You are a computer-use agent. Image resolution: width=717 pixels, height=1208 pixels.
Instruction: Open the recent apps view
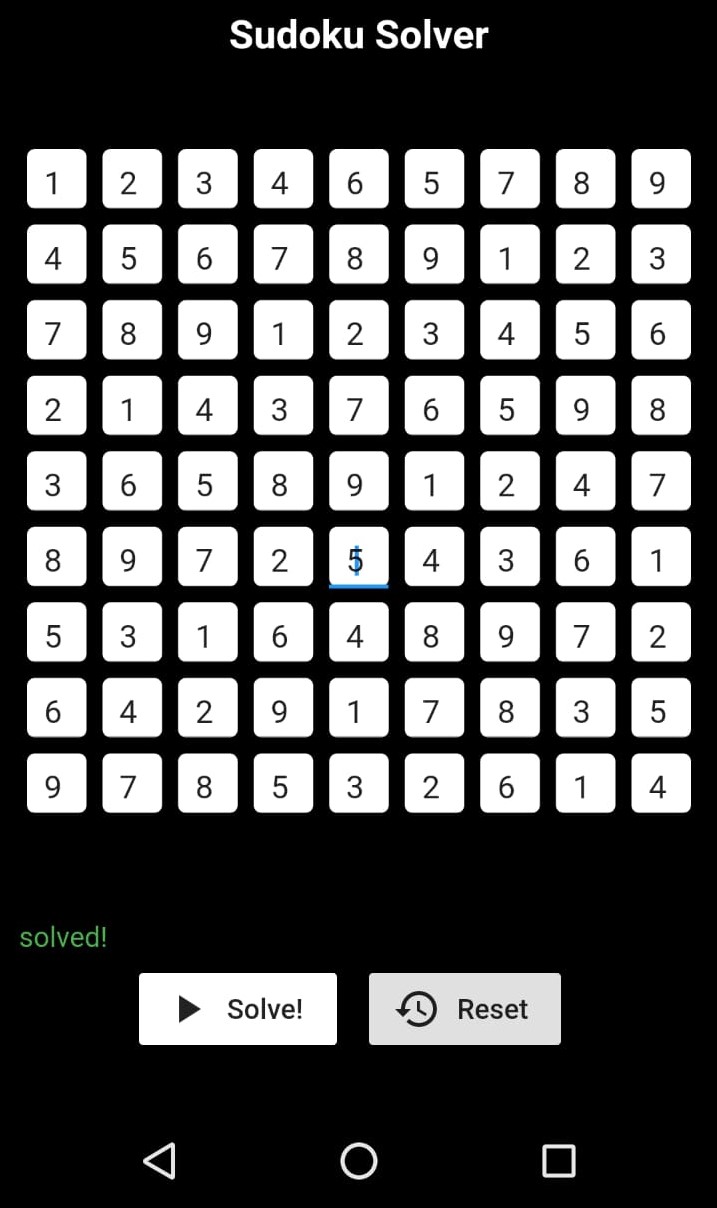[558, 1161]
